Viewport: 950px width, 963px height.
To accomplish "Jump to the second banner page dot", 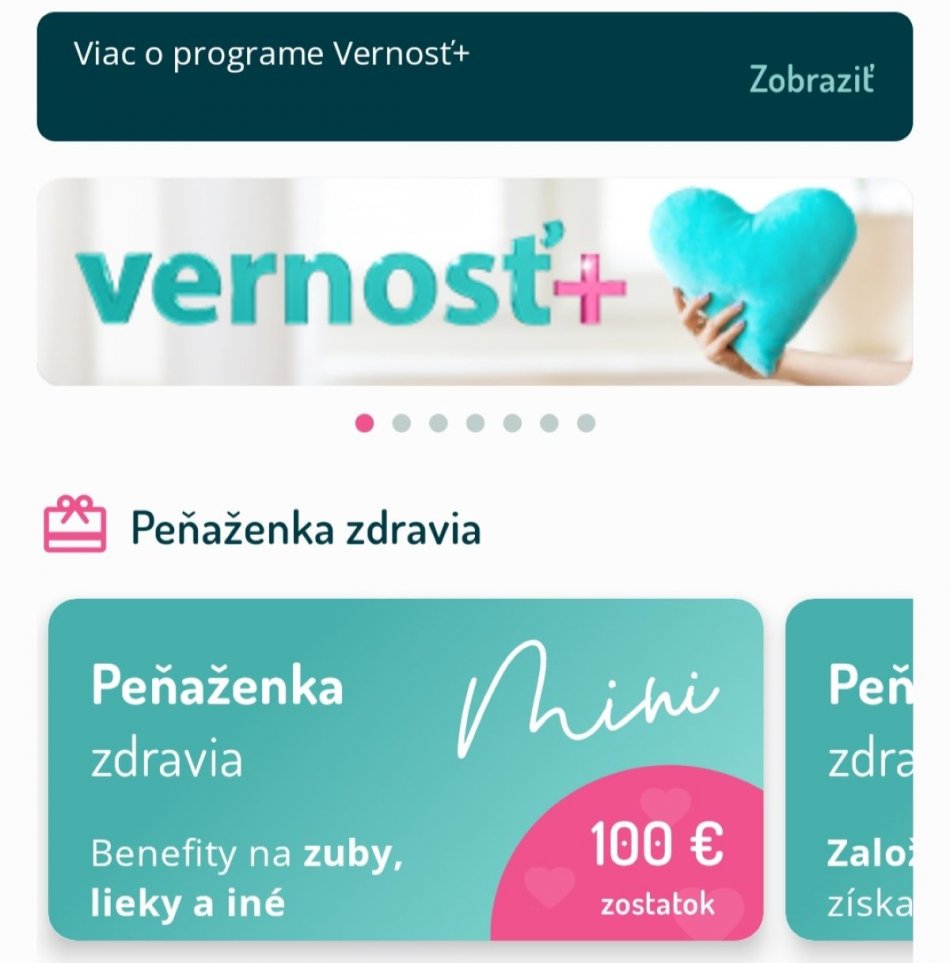I will point(402,423).
